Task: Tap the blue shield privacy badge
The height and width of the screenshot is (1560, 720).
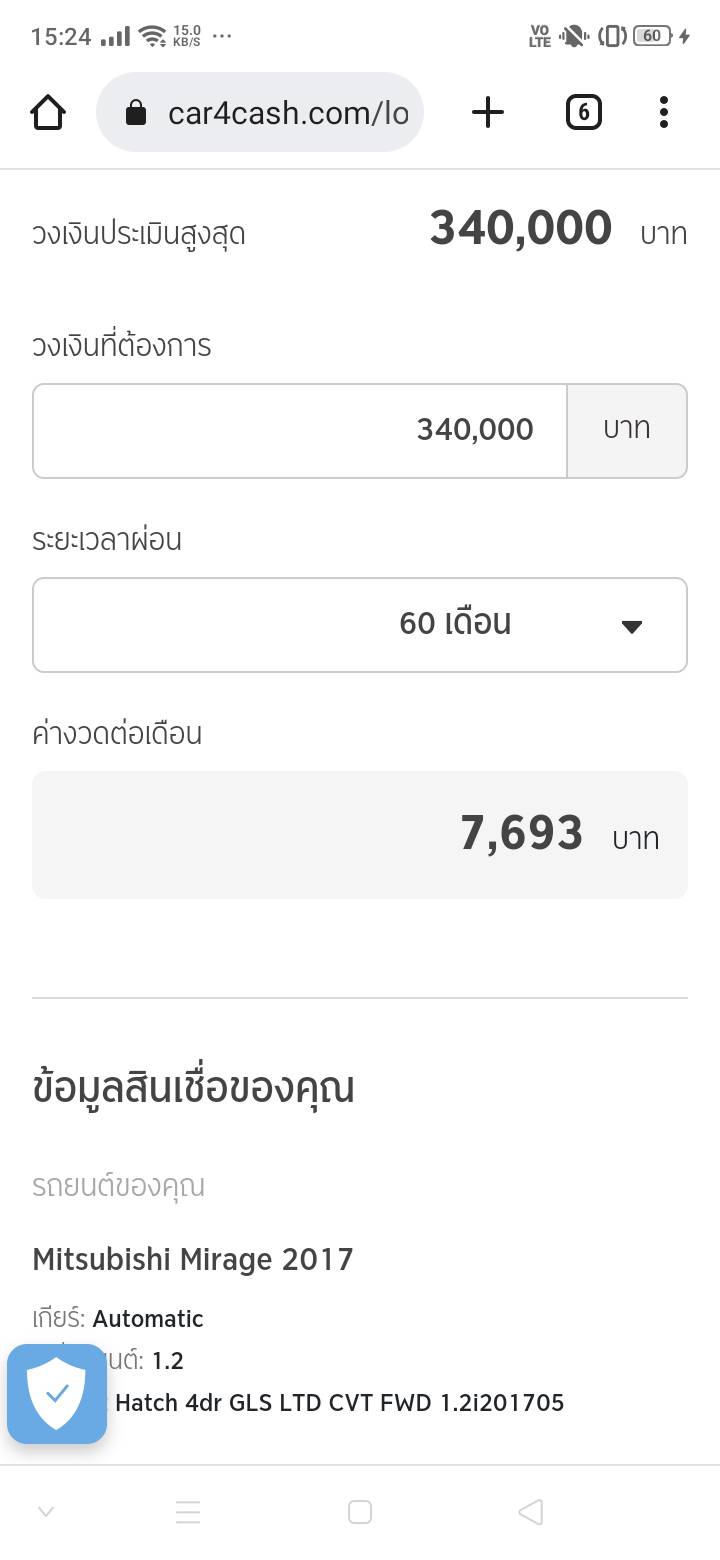Action: pos(57,1393)
